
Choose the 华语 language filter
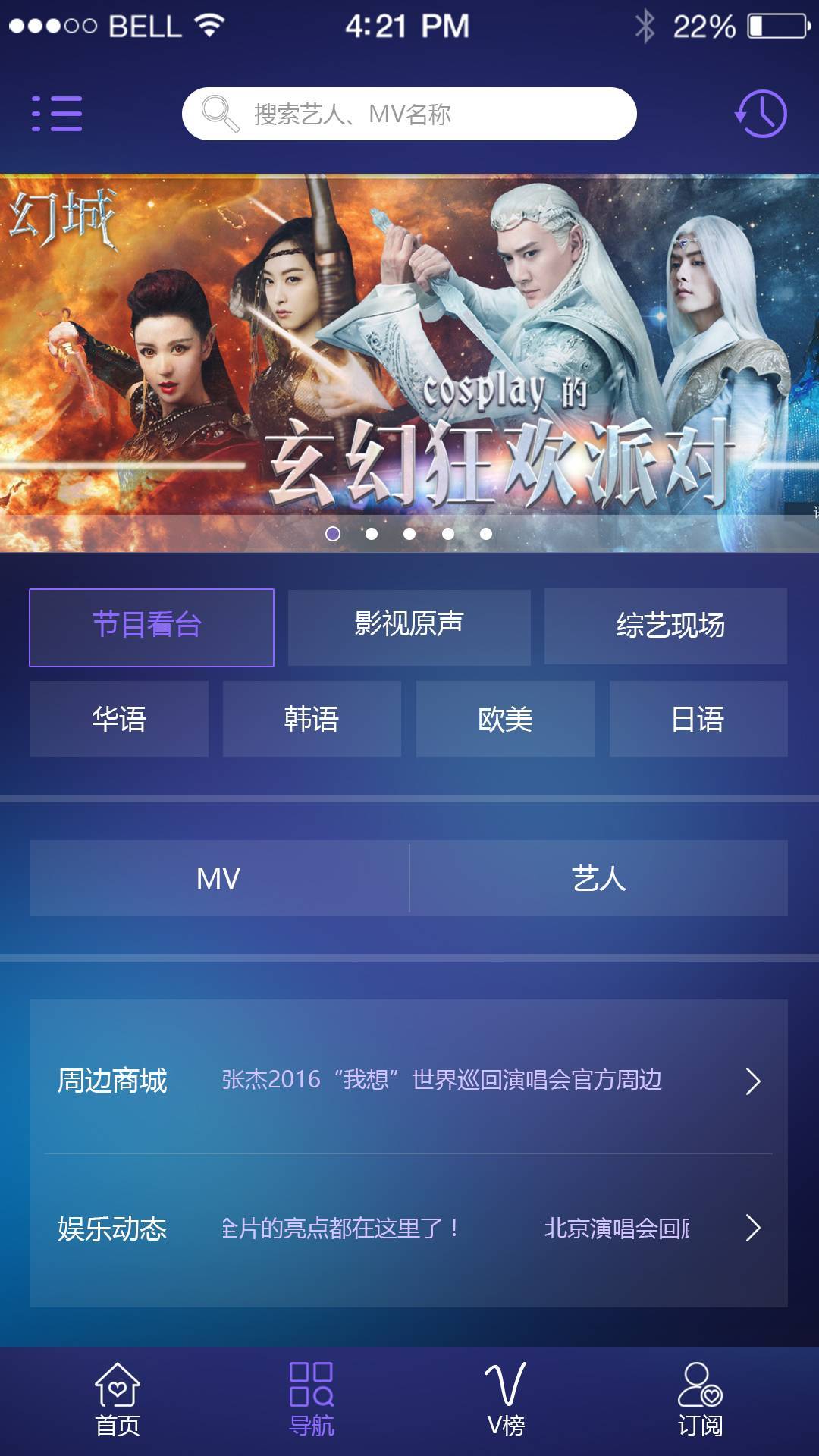click(119, 719)
